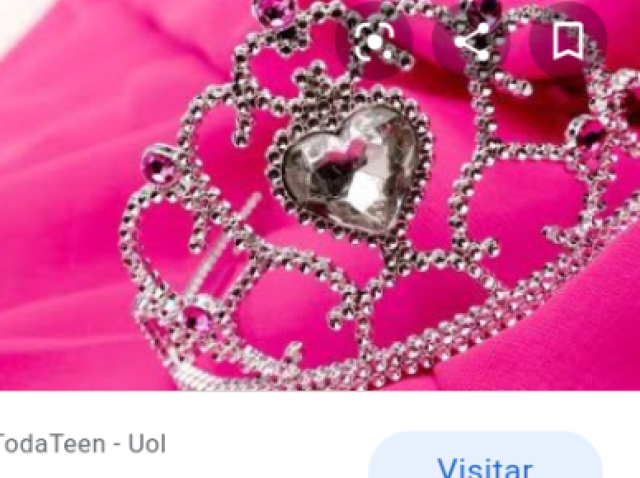Image resolution: width=640 pixels, height=478 pixels.
Task: Search this image with Google Lens
Action: click(374, 42)
